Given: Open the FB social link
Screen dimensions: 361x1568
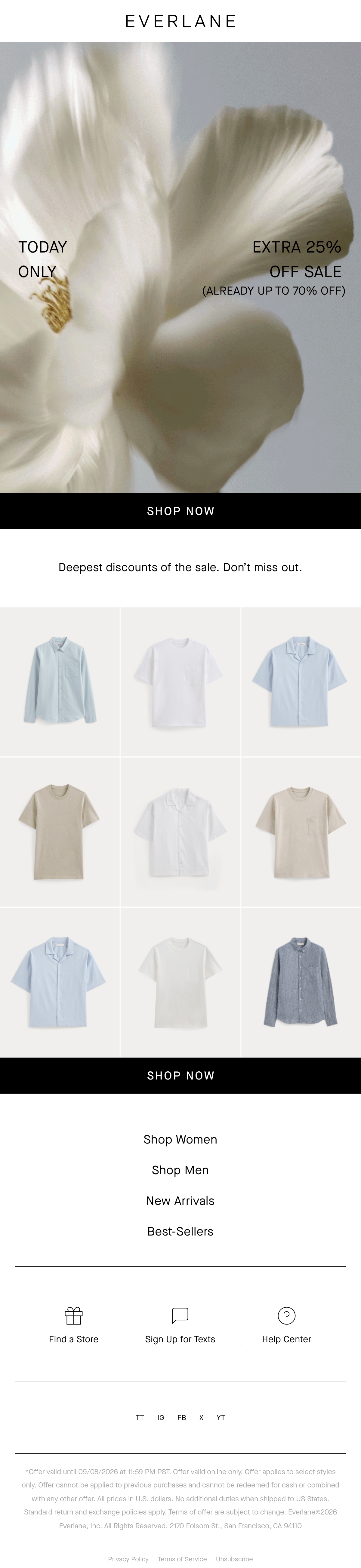Looking at the screenshot, I should [x=181, y=1418].
